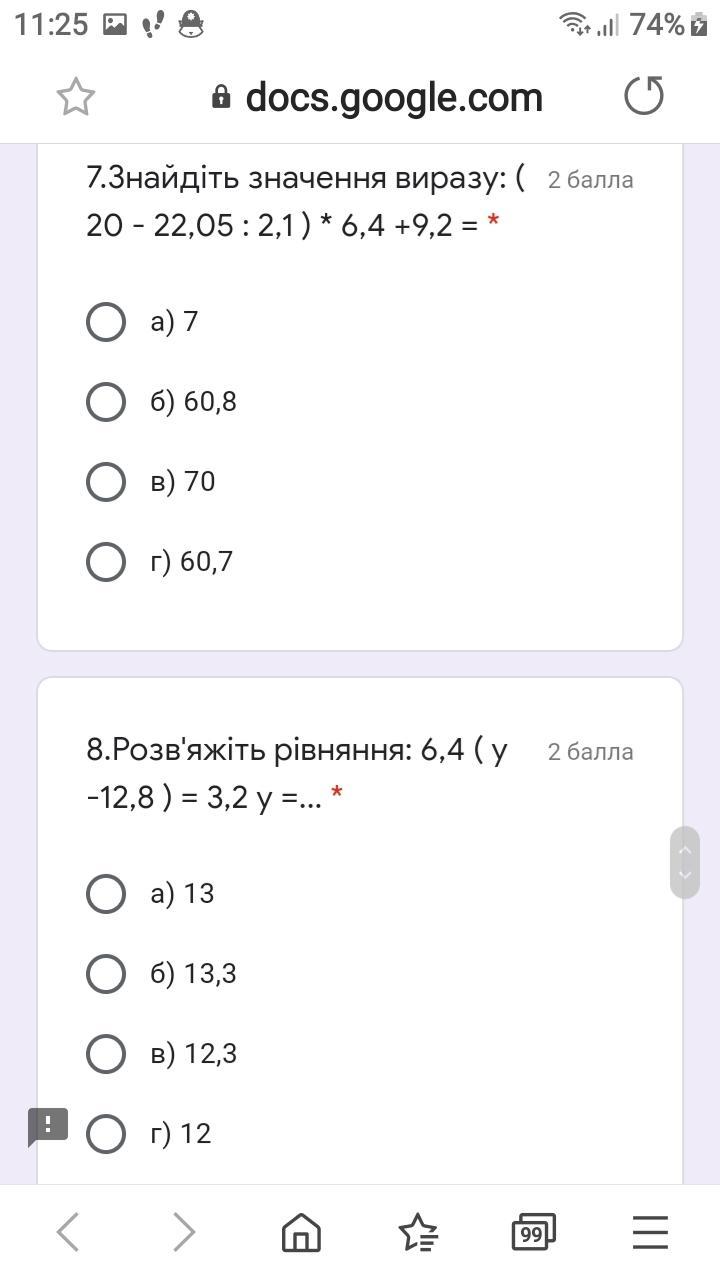The image size is (720, 1280).
Task: Open the browser hamburger menu
Action: coord(650,1232)
